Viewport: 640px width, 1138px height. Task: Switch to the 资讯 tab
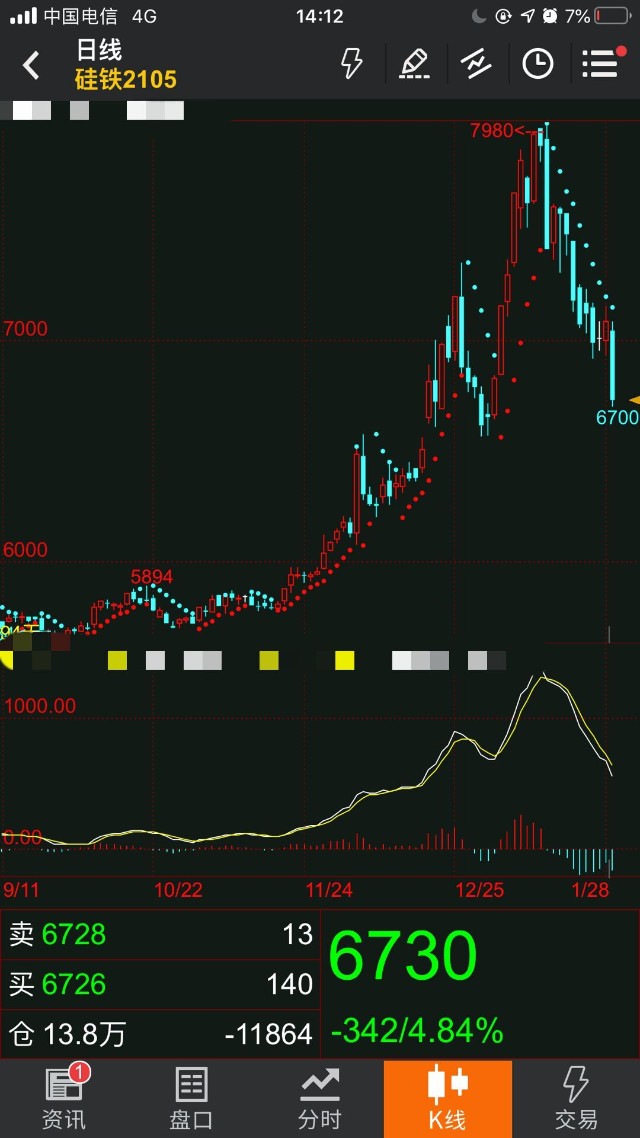(64, 1098)
